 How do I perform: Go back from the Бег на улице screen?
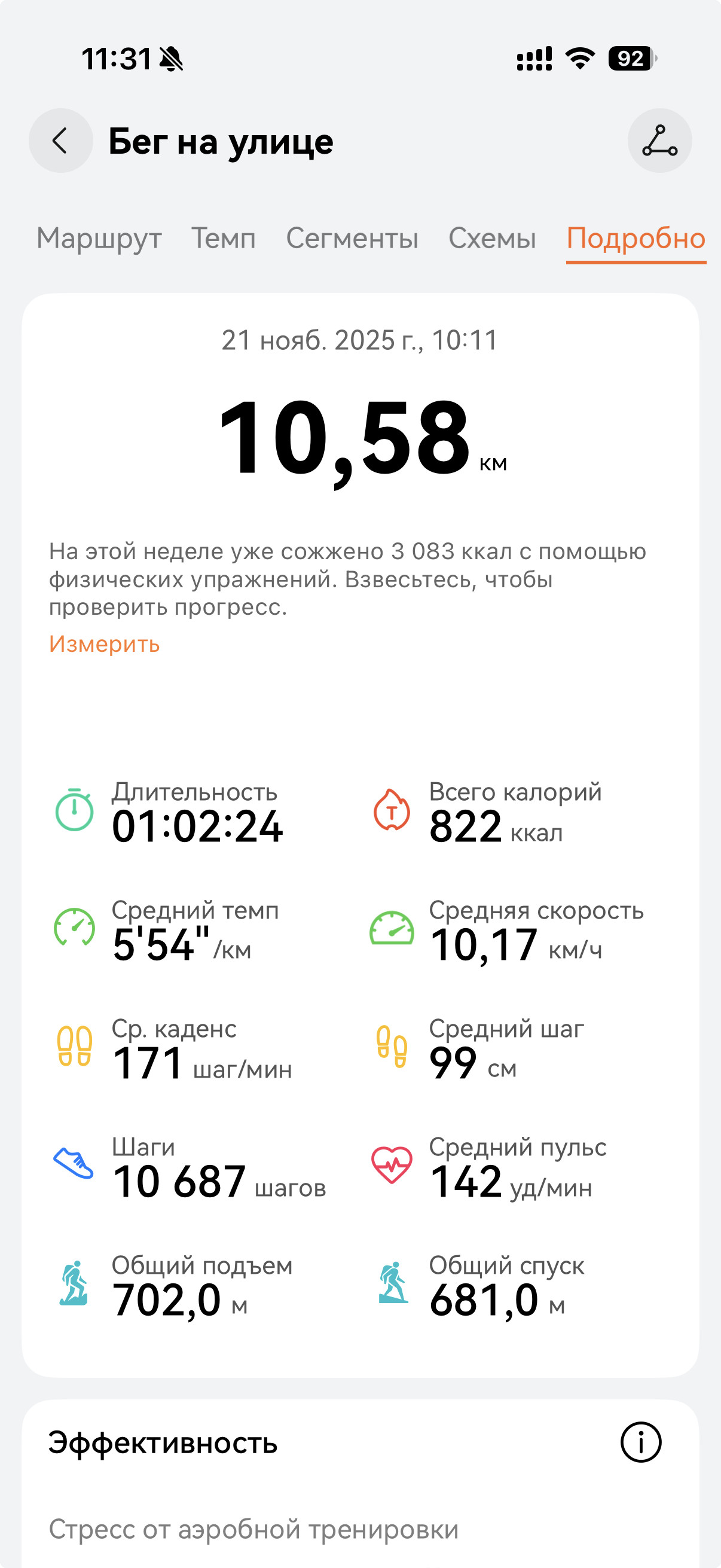click(x=60, y=141)
